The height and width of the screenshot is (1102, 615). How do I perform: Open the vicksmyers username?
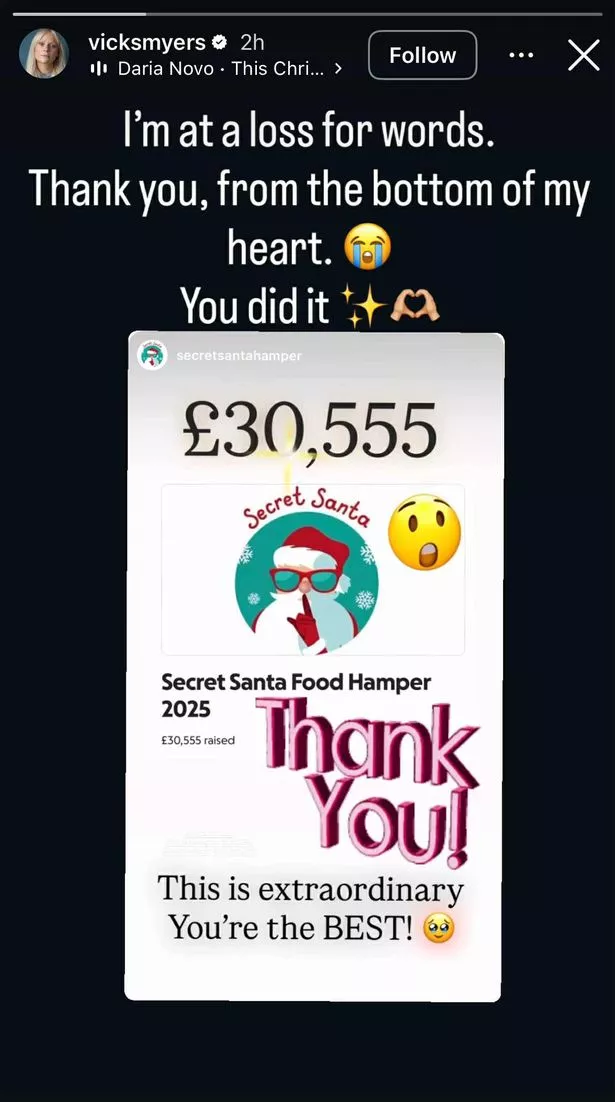click(146, 42)
